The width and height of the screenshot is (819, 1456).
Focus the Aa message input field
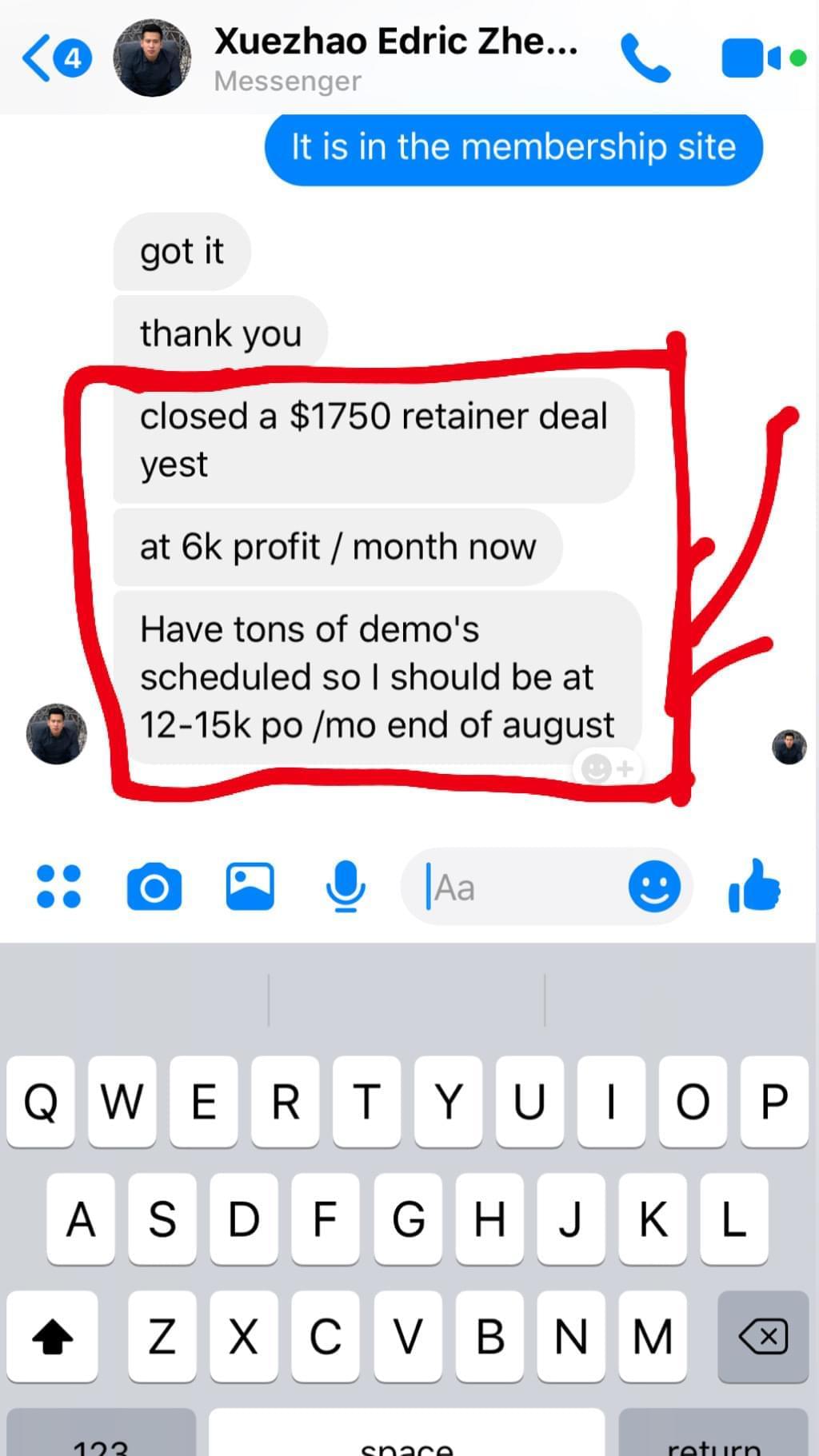tap(520, 888)
